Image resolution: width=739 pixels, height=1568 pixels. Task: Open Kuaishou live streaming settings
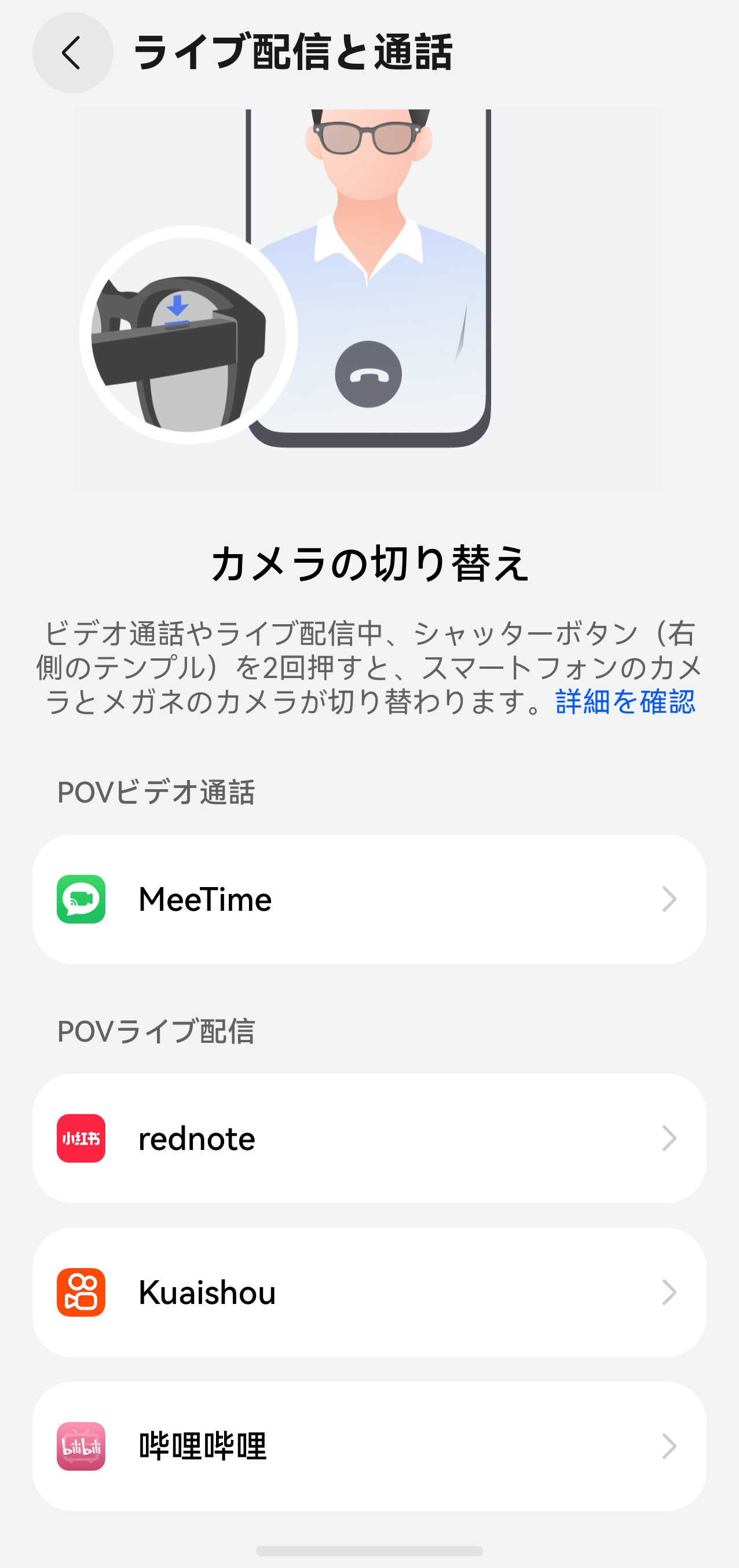click(x=370, y=1292)
